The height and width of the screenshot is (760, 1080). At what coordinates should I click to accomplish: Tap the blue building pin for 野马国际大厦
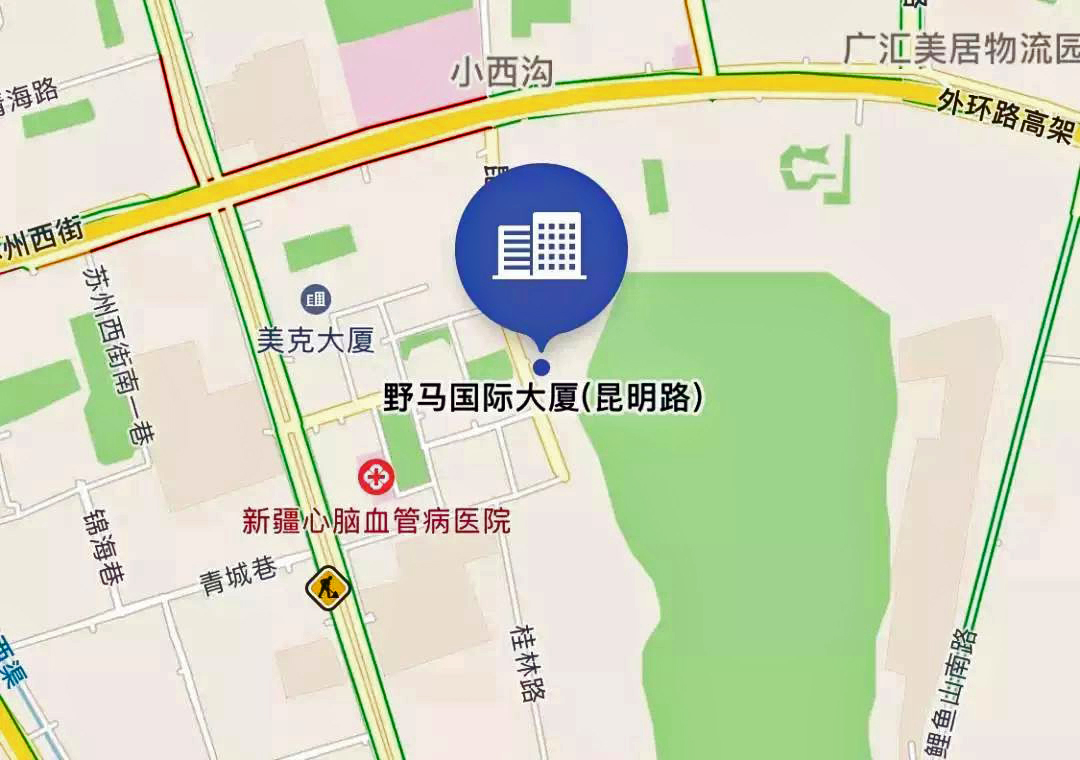541,250
